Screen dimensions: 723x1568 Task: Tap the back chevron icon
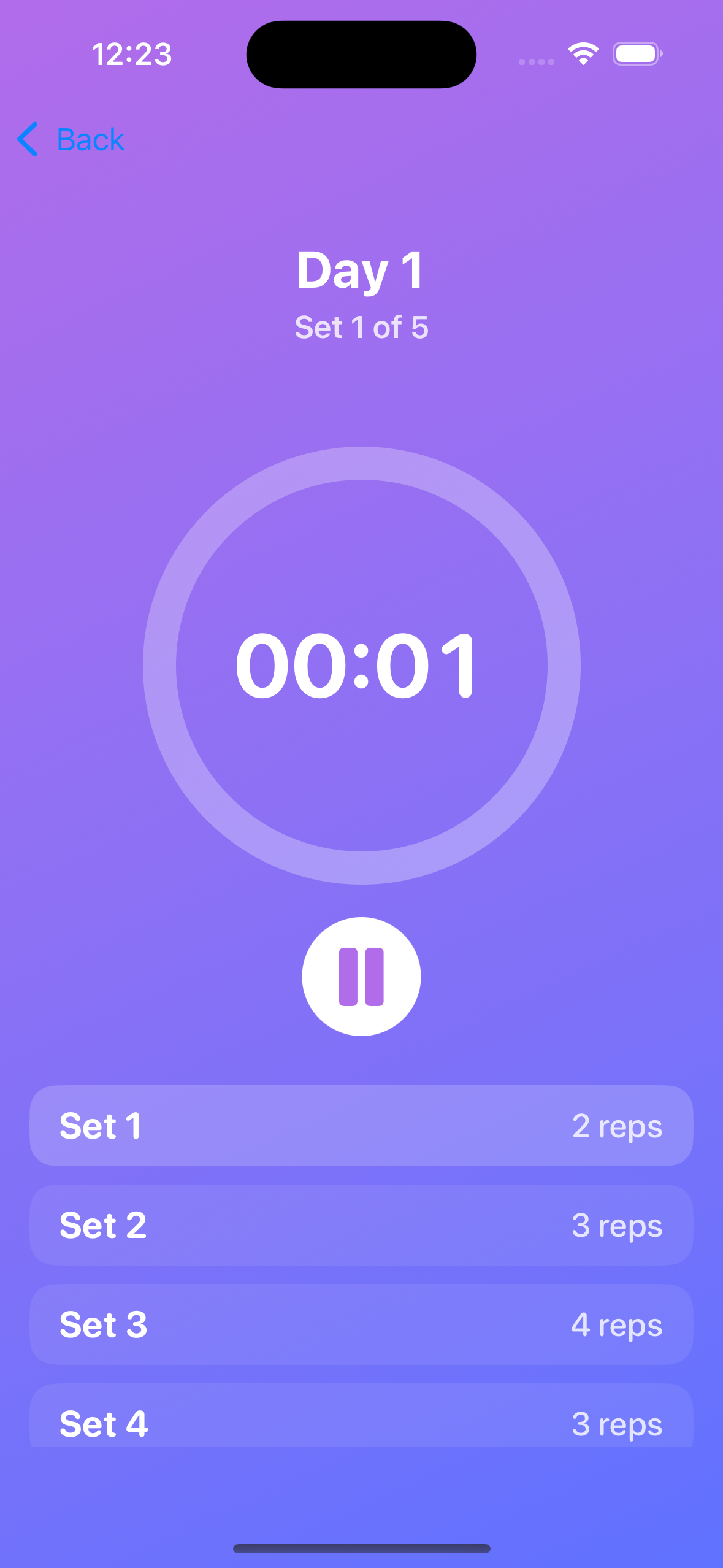click(27, 140)
